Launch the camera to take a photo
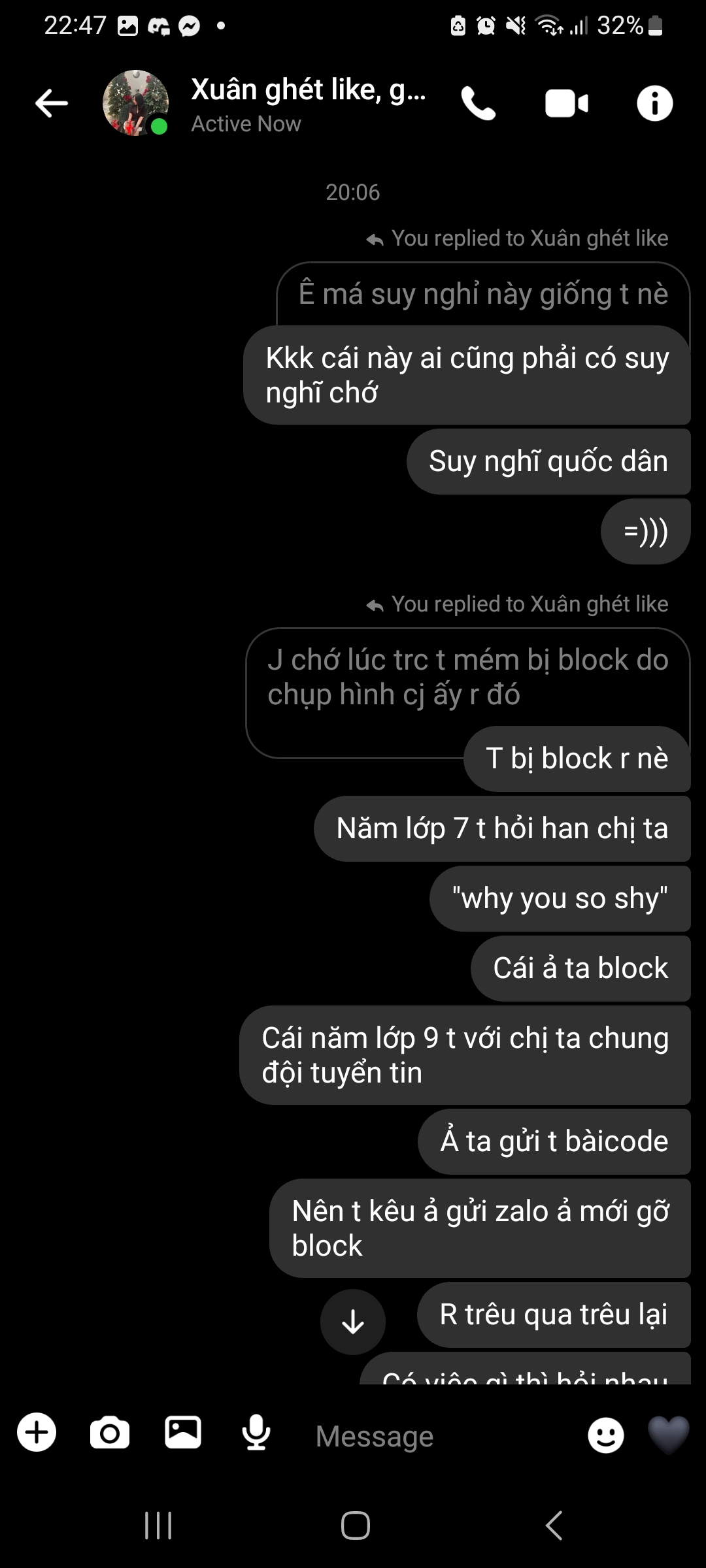Viewport: 706px width, 1568px height. point(110,1432)
